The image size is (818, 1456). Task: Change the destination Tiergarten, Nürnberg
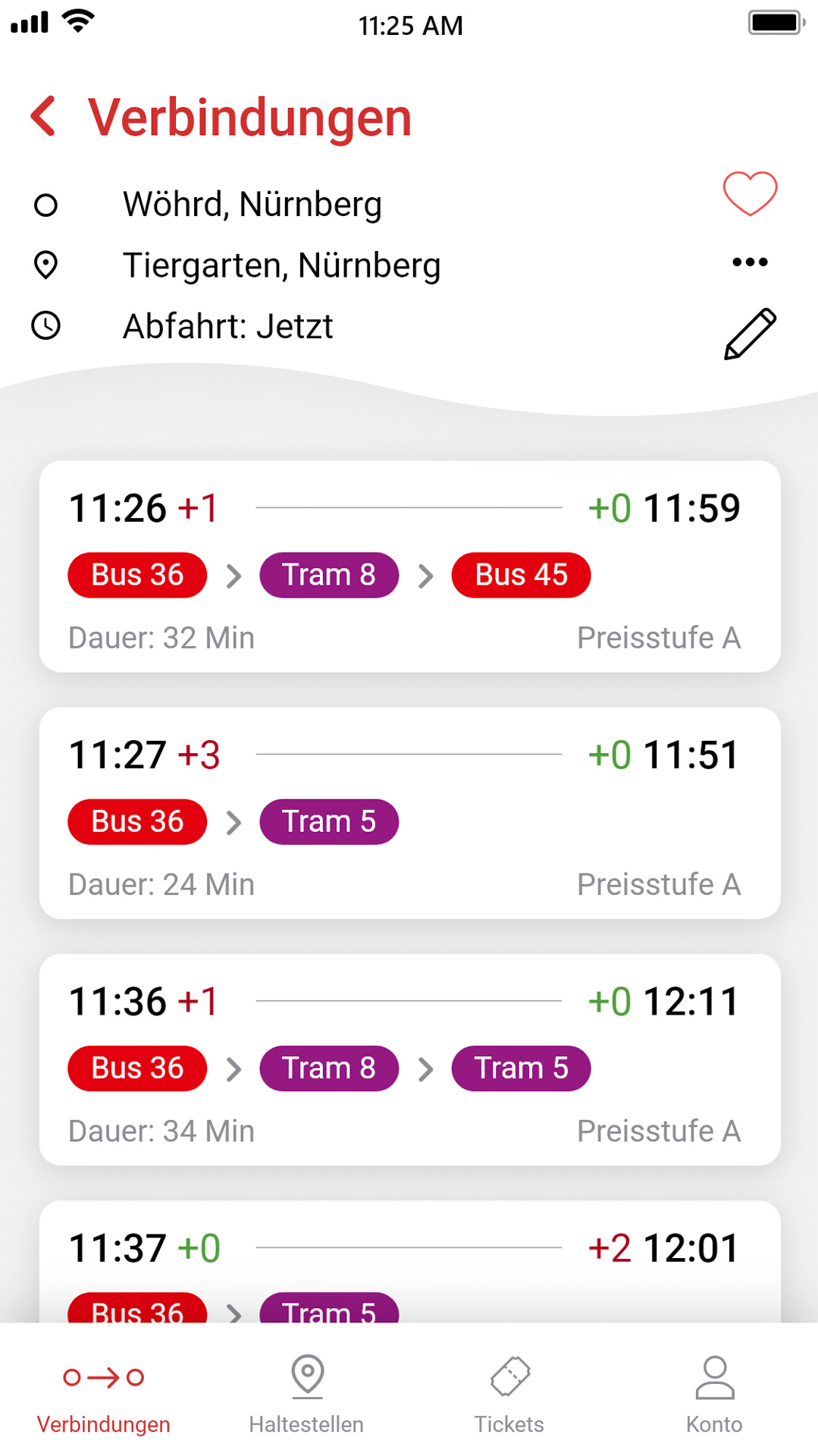pyautogui.click(x=282, y=265)
